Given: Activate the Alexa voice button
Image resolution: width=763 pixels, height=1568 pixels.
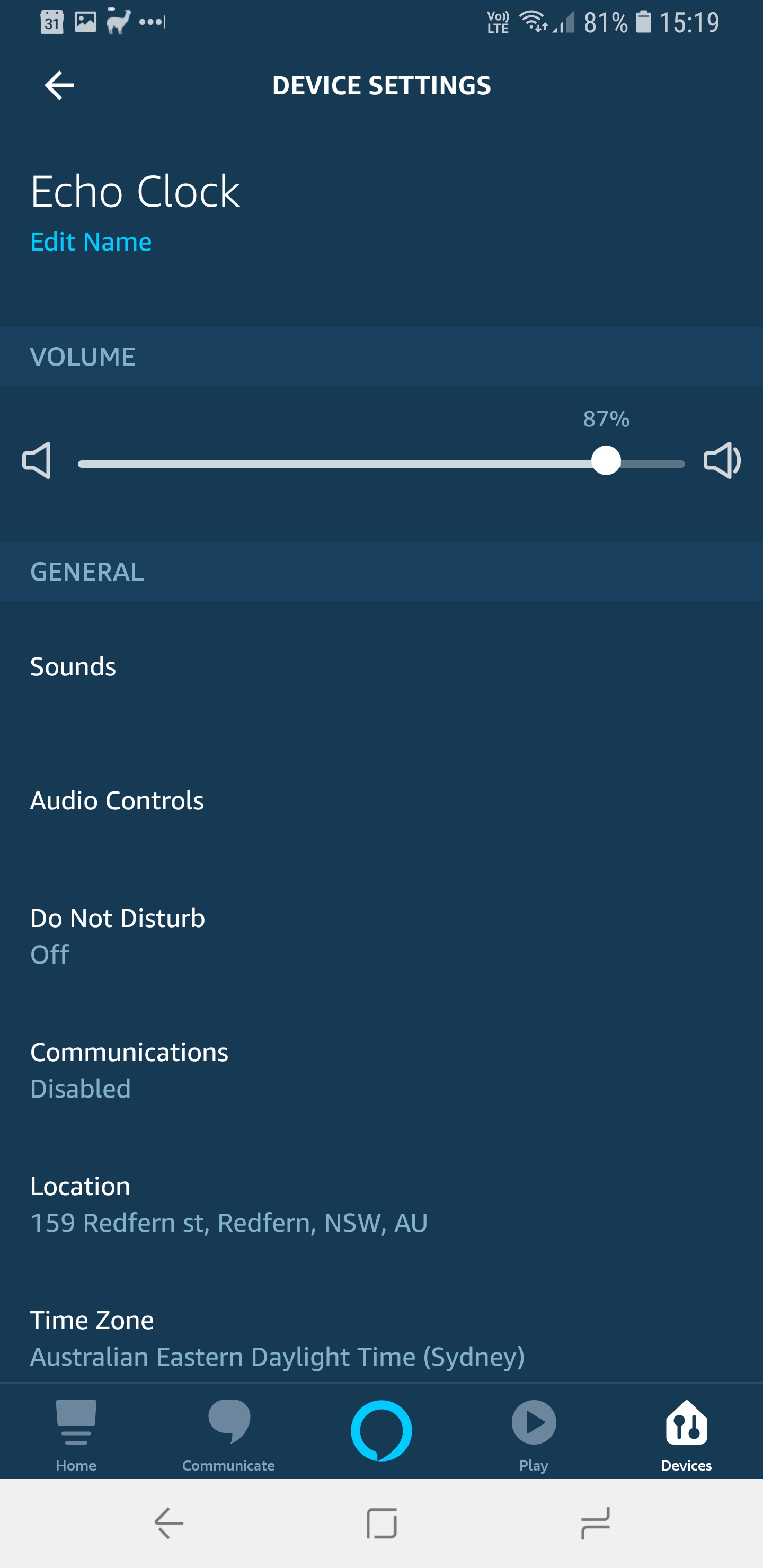Looking at the screenshot, I should tap(381, 1430).
